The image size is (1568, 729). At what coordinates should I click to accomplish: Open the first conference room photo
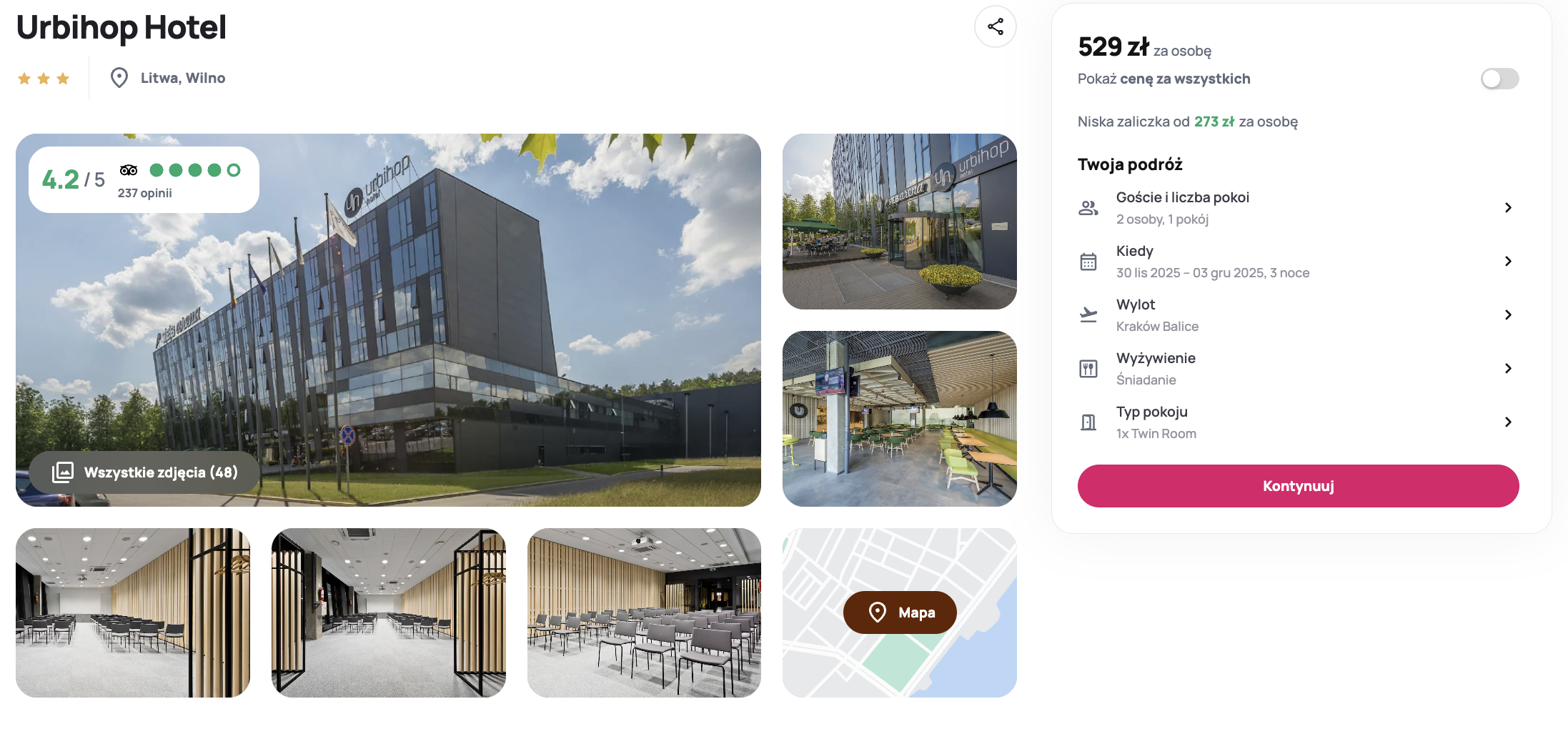point(133,613)
